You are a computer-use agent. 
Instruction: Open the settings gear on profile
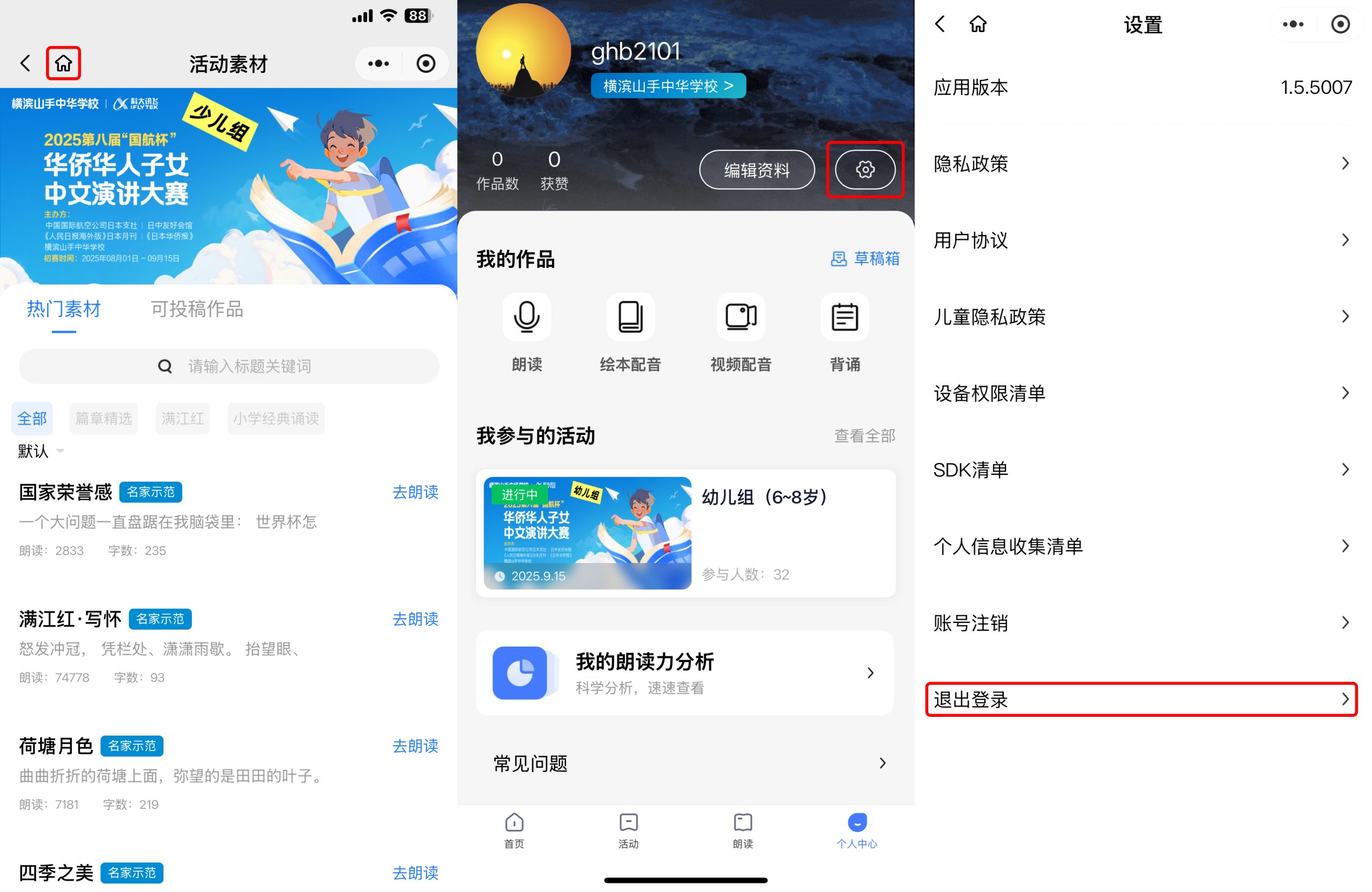(x=864, y=169)
